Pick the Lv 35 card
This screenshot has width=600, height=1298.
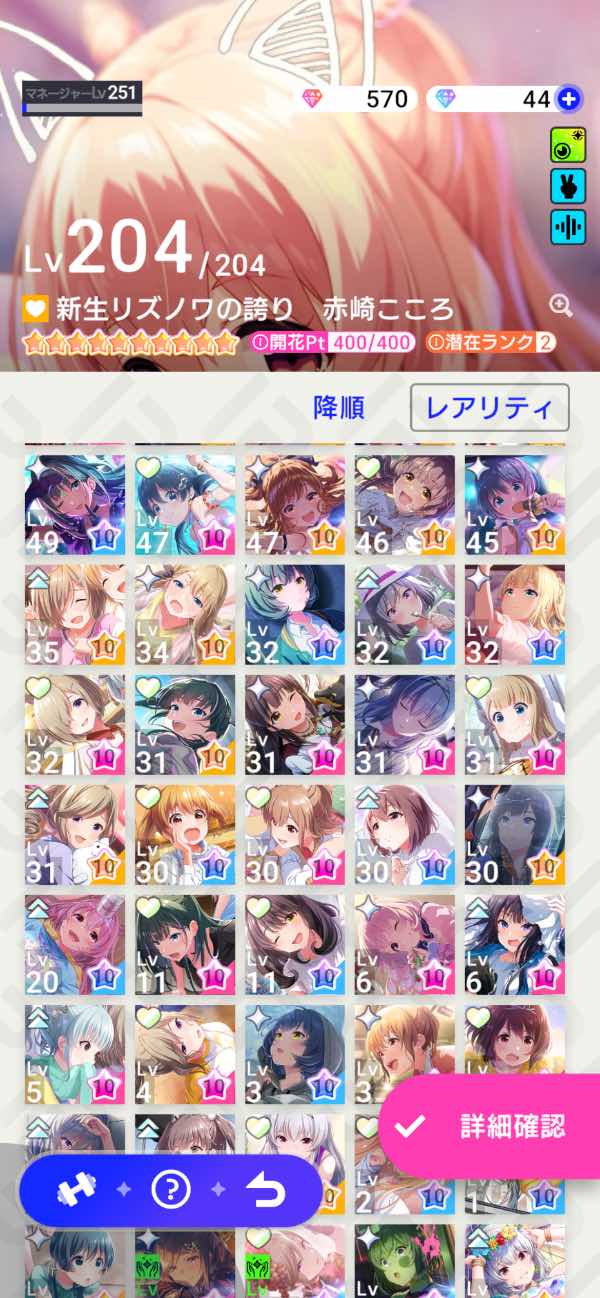(75, 615)
